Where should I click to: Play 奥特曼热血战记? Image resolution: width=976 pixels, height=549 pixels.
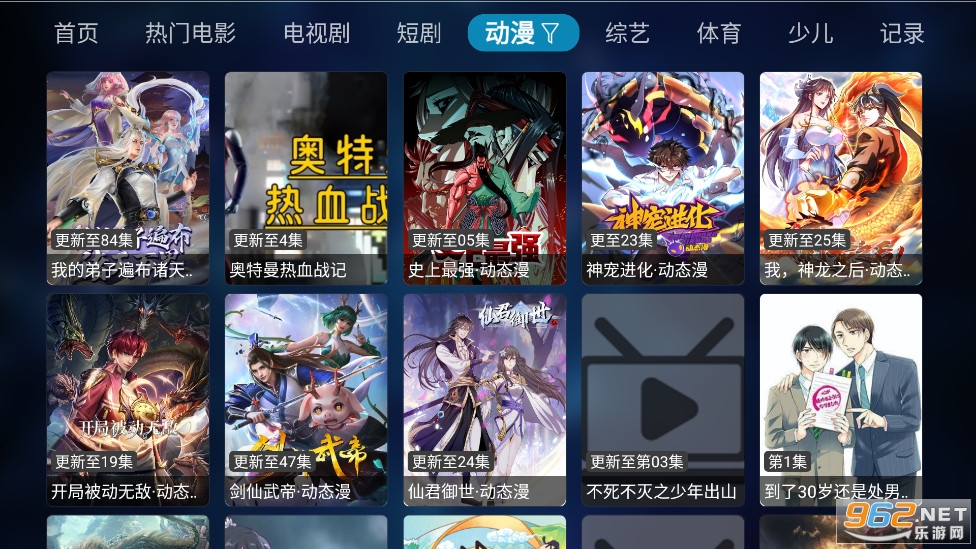tap(306, 179)
